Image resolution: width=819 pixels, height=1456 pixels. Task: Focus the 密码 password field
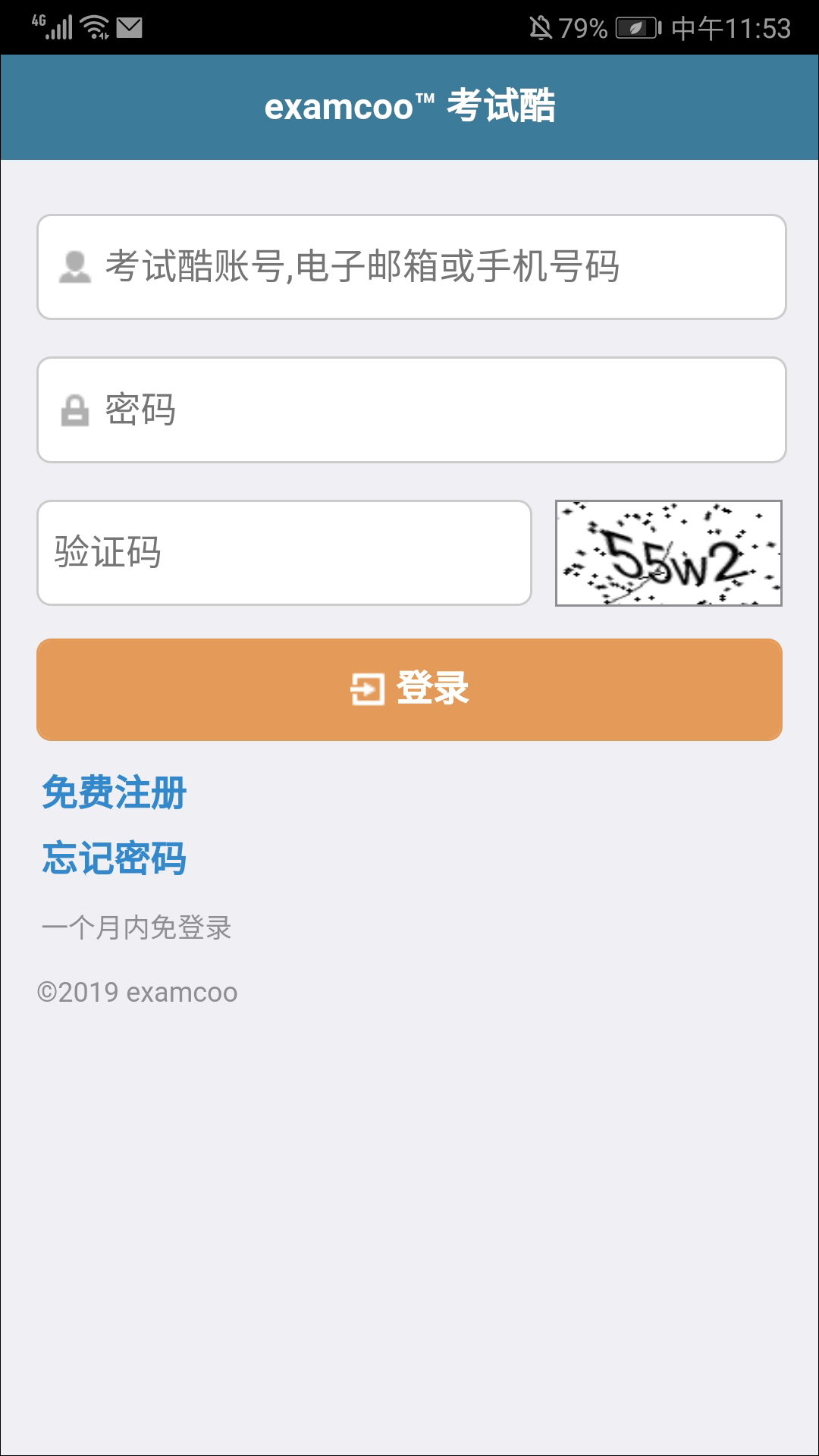coord(411,409)
